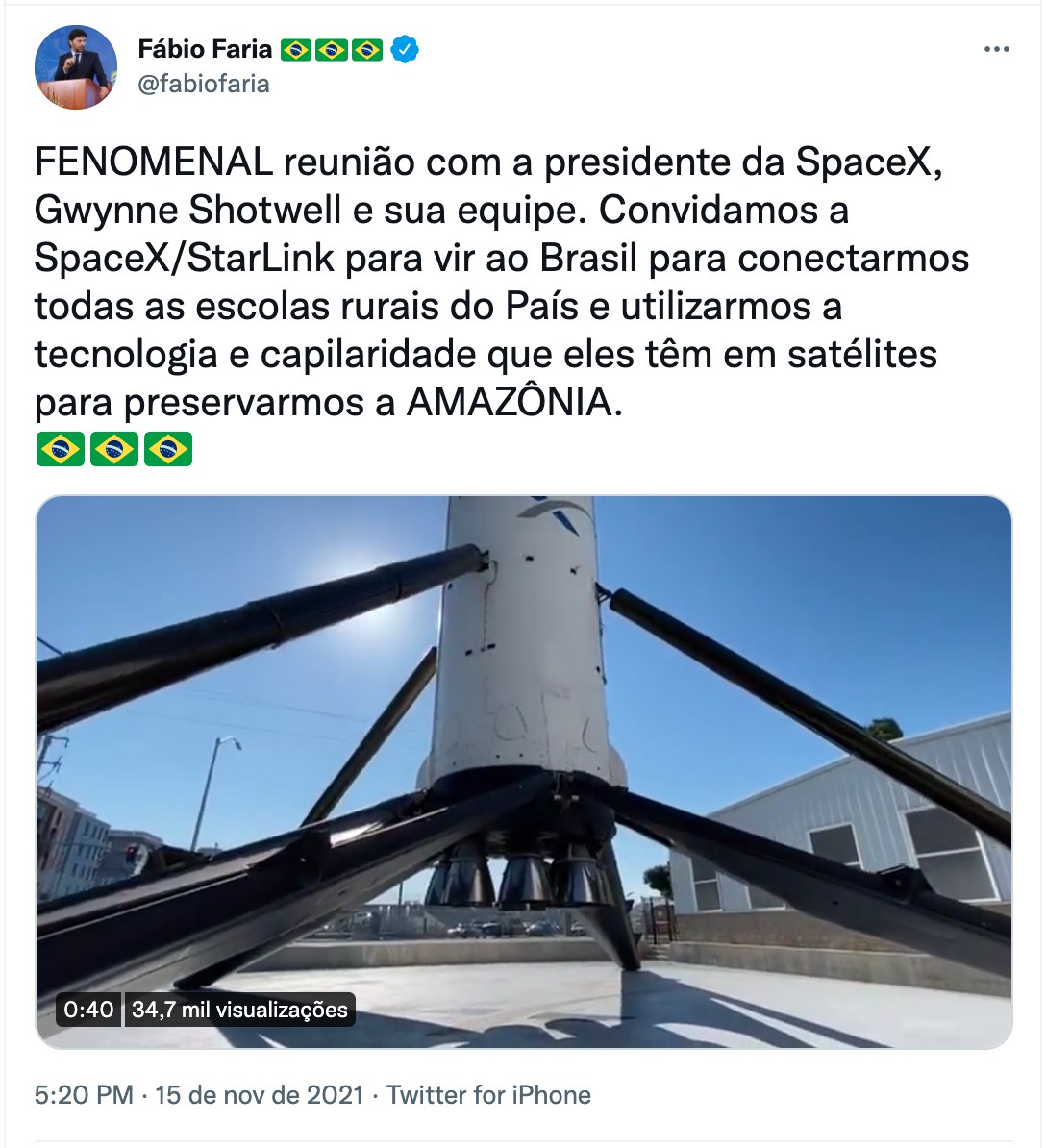The width and height of the screenshot is (1046, 1148).
Task: Open the Twitter for iPhone source link
Action: click(488, 1095)
